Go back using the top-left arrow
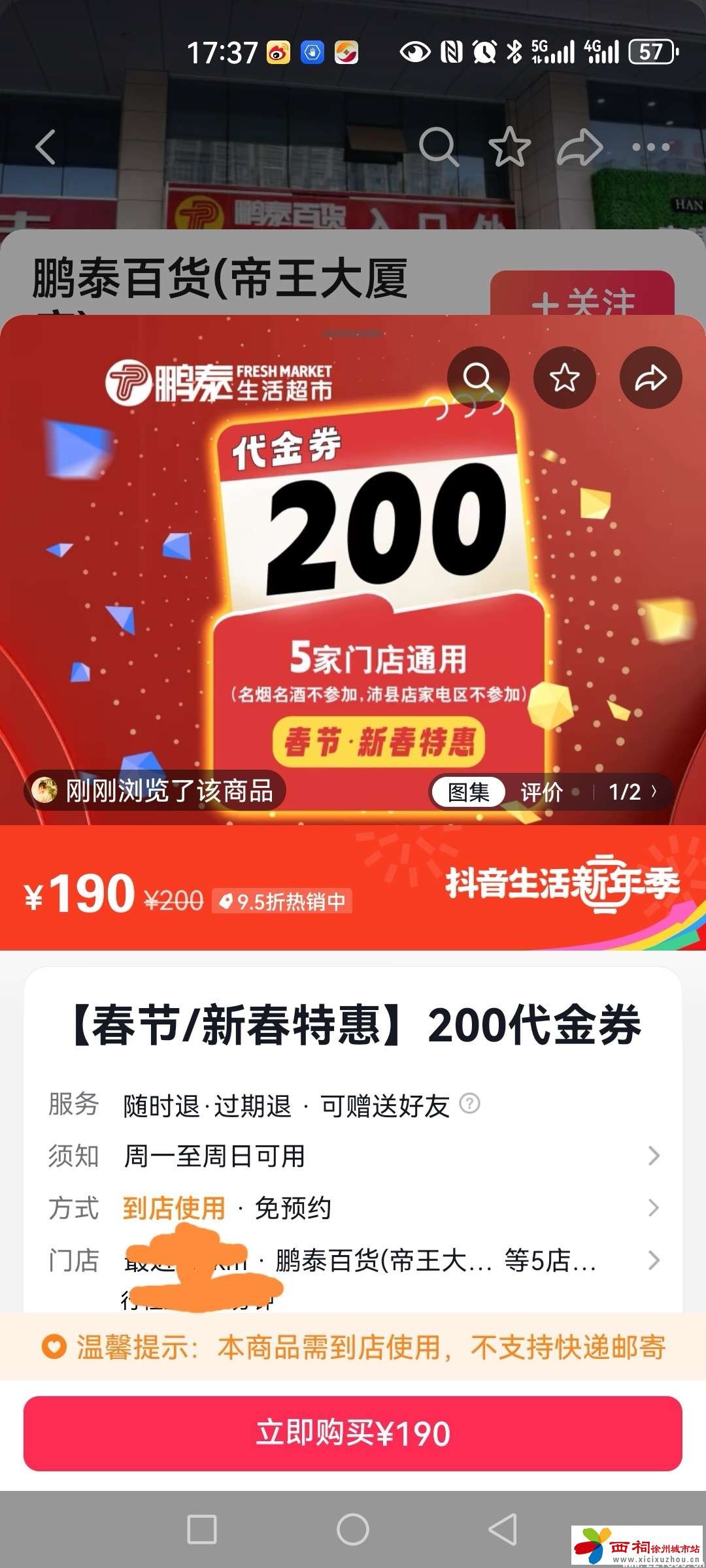Screen dimensions: 706x1568 [x=46, y=146]
